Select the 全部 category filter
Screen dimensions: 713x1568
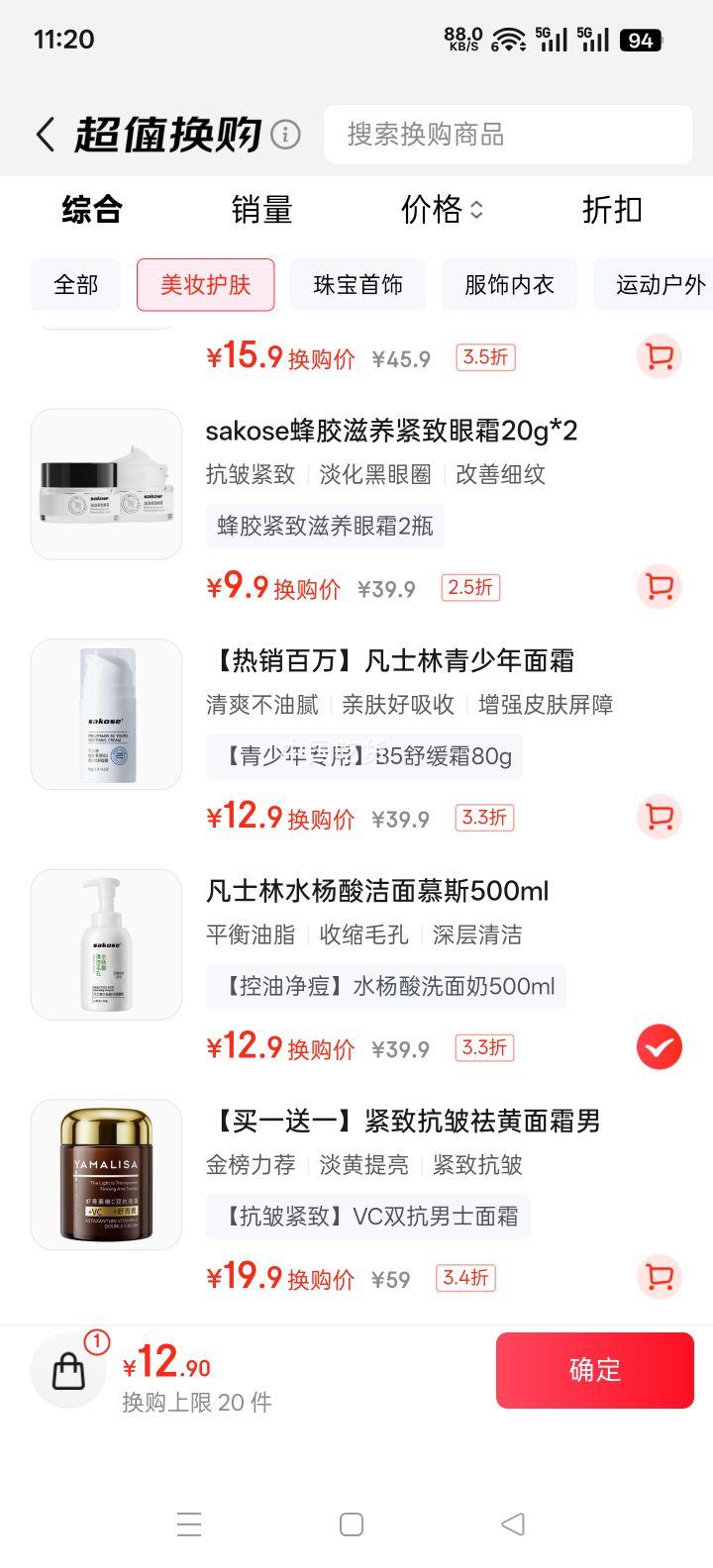pos(74,284)
